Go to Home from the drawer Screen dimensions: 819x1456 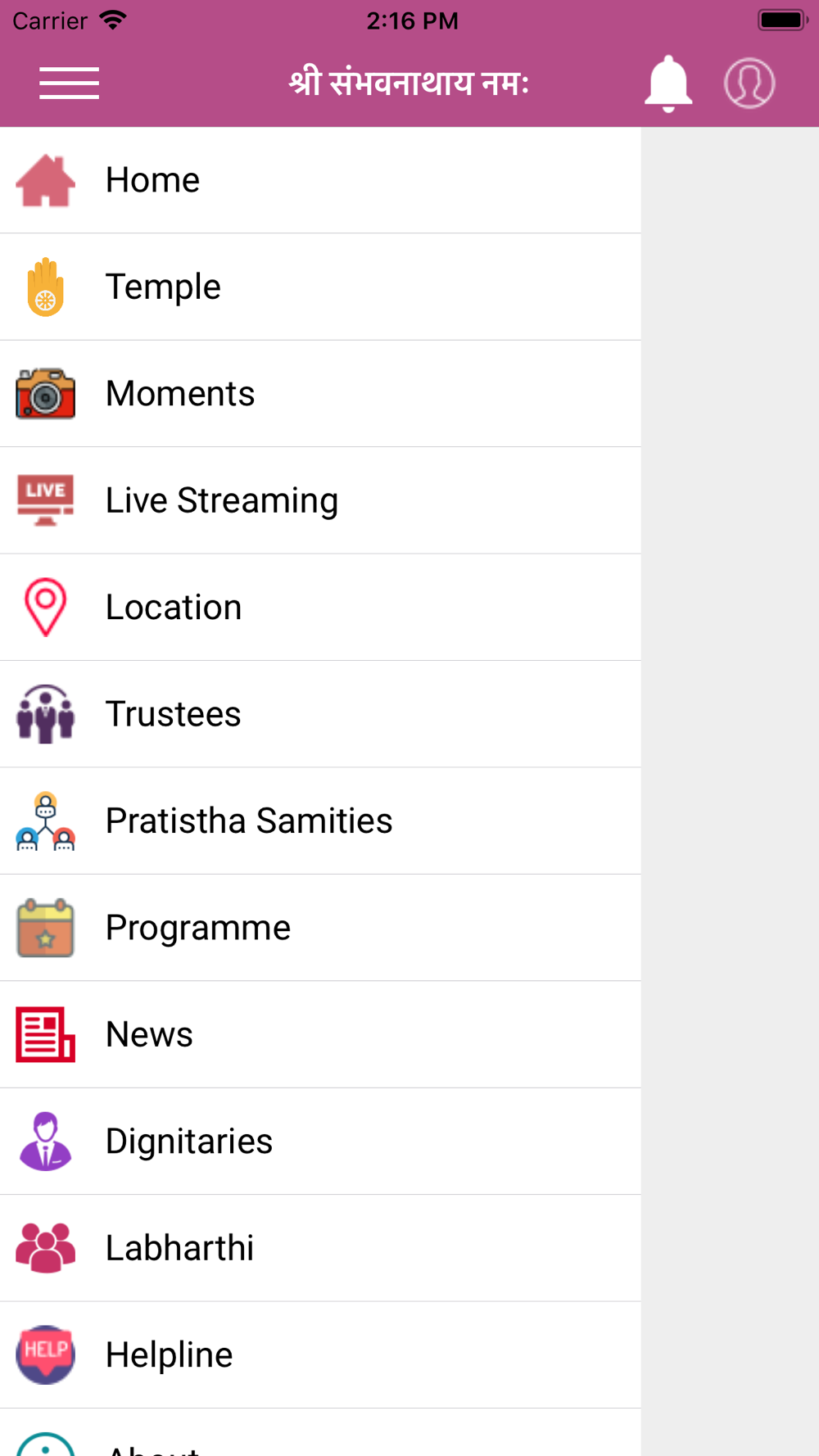[320, 180]
